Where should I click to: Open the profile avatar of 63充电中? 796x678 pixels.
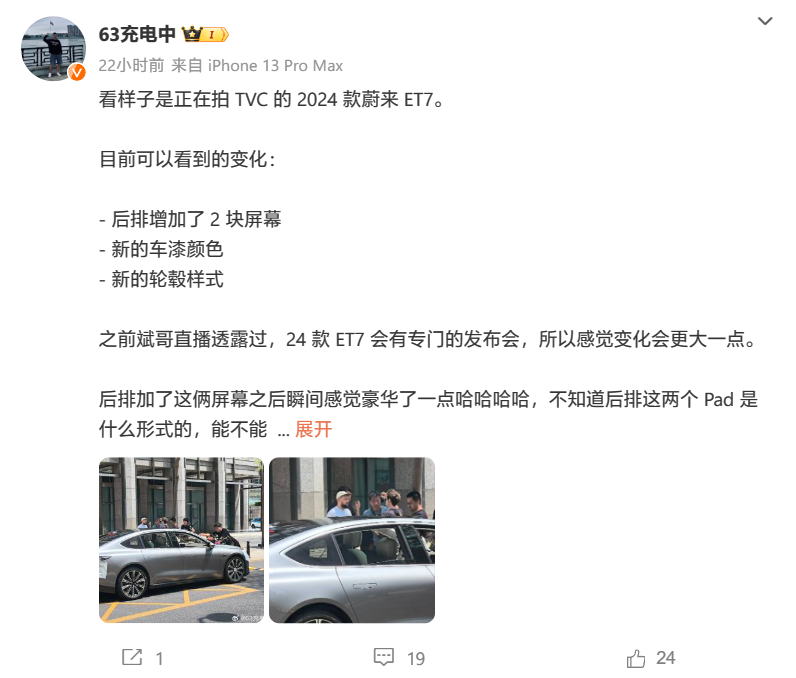[x=53, y=49]
